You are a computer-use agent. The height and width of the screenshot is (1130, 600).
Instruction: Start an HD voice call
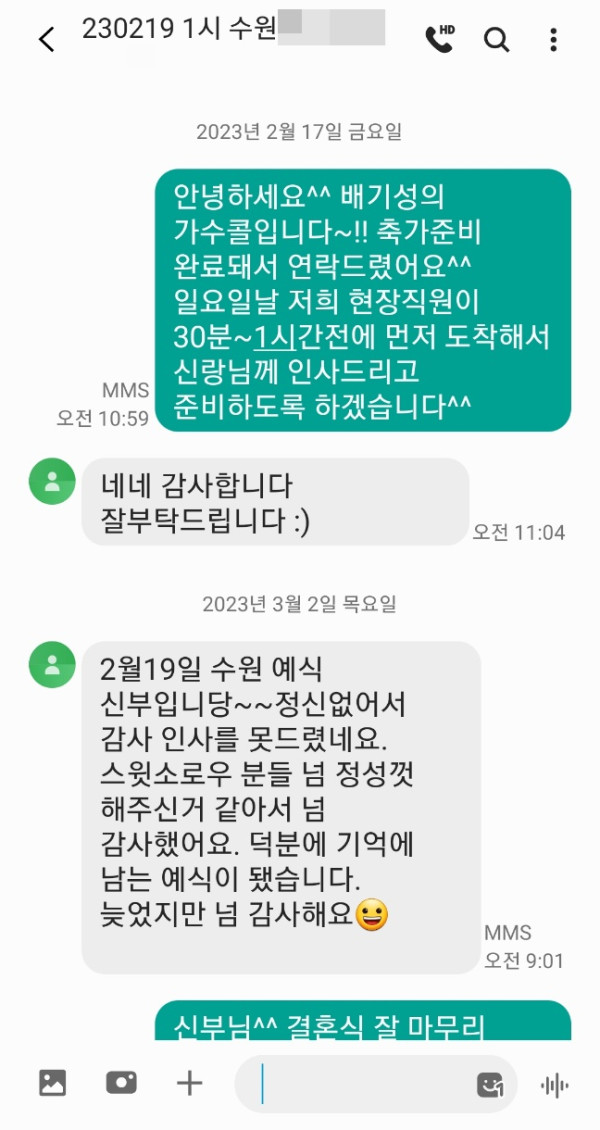tap(440, 38)
